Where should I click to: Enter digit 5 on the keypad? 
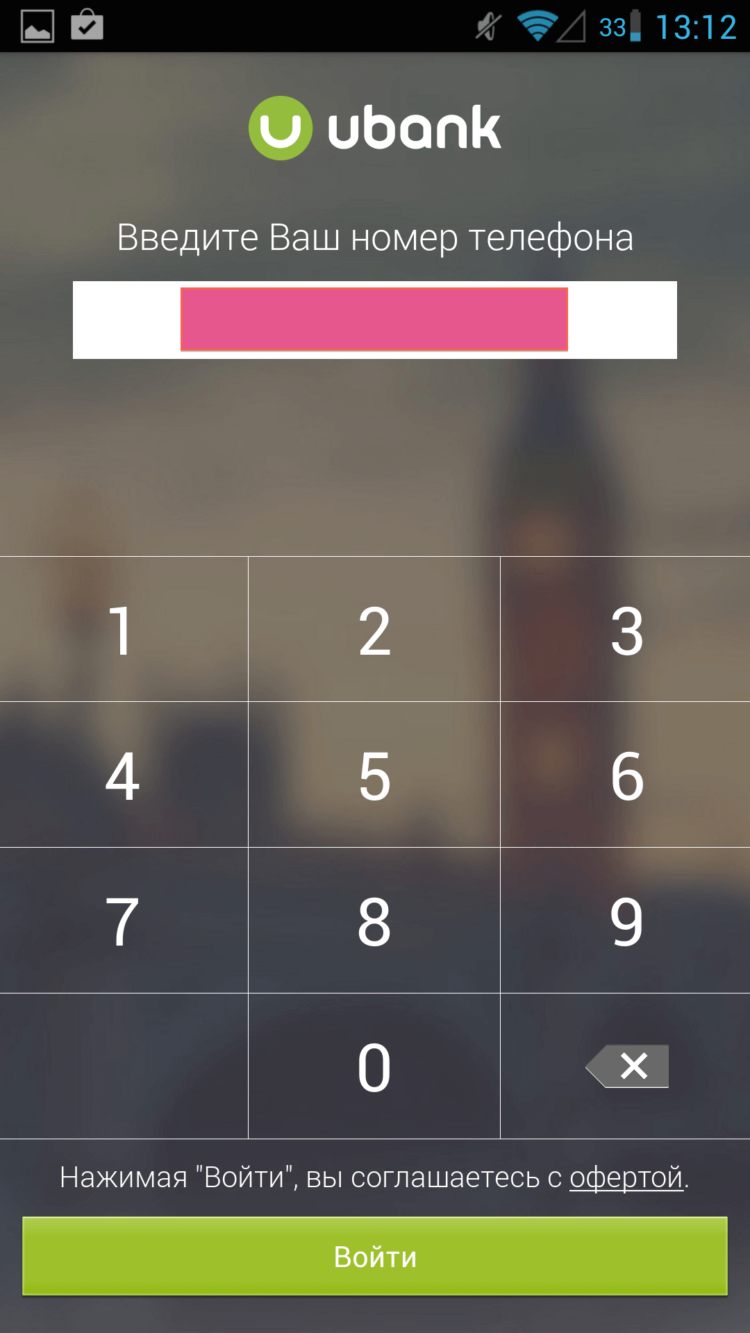pos(374,775)
